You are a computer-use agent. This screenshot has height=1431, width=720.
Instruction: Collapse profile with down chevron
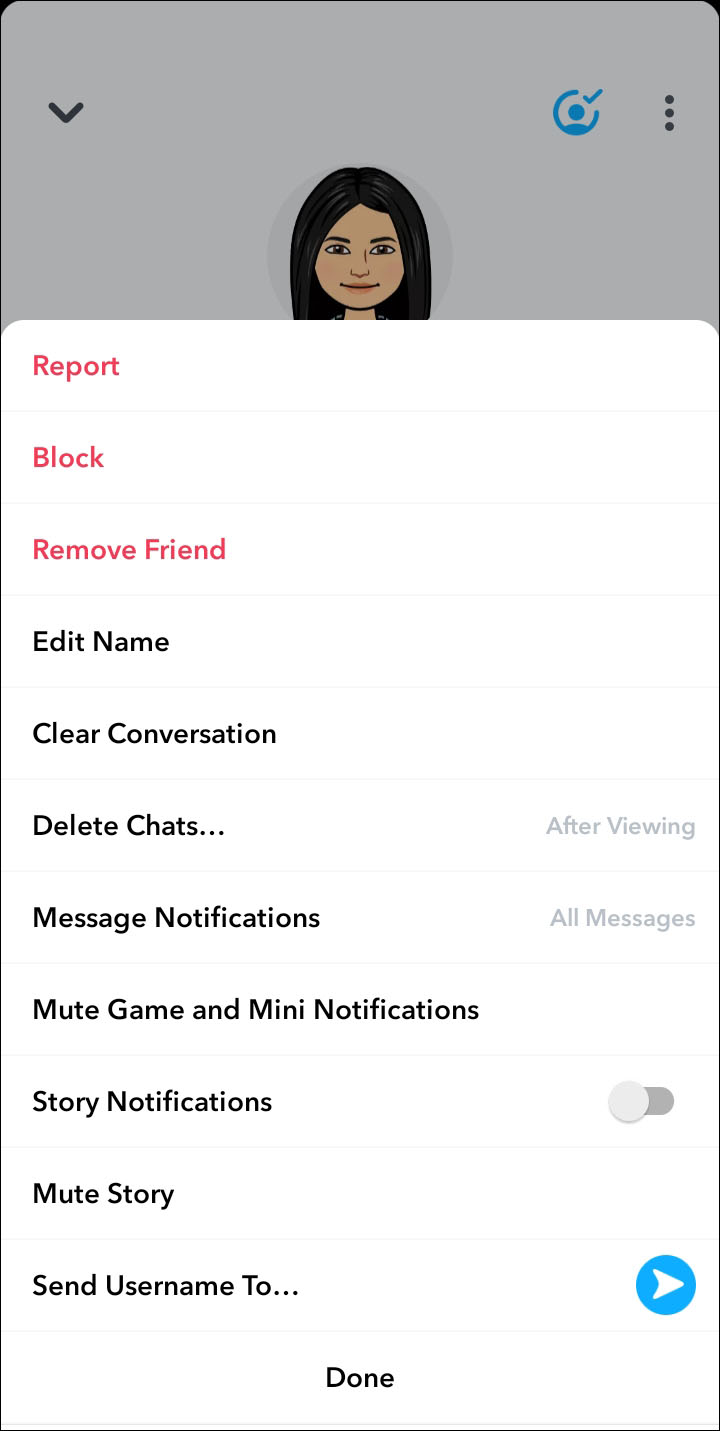click(66, 113)
